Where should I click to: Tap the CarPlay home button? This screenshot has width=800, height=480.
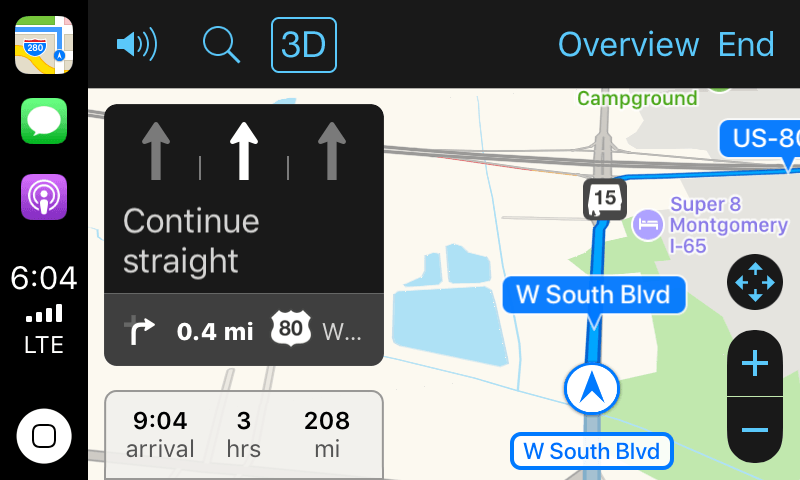click(x=44, y=436)
